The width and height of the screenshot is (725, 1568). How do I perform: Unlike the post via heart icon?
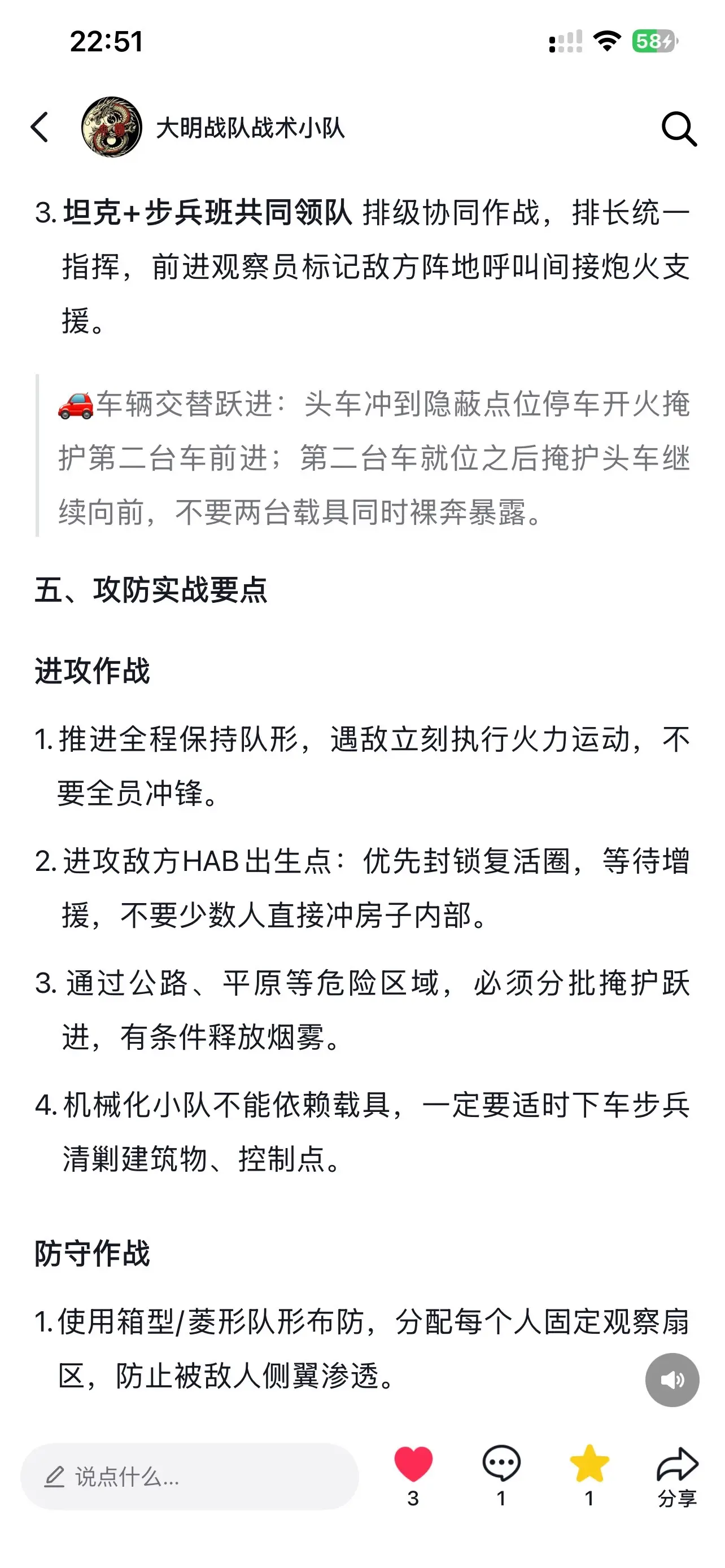click(x=413, y=1464)
